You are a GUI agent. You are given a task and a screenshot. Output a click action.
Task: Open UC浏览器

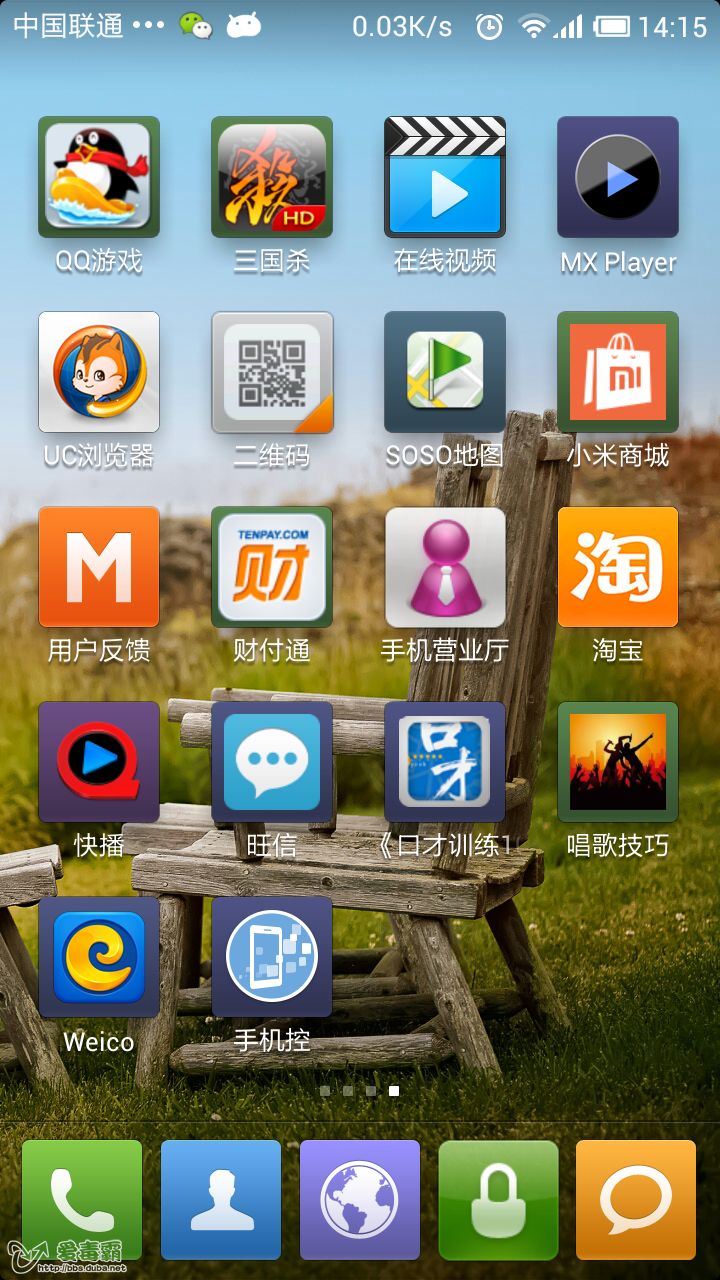click(99, 372)
